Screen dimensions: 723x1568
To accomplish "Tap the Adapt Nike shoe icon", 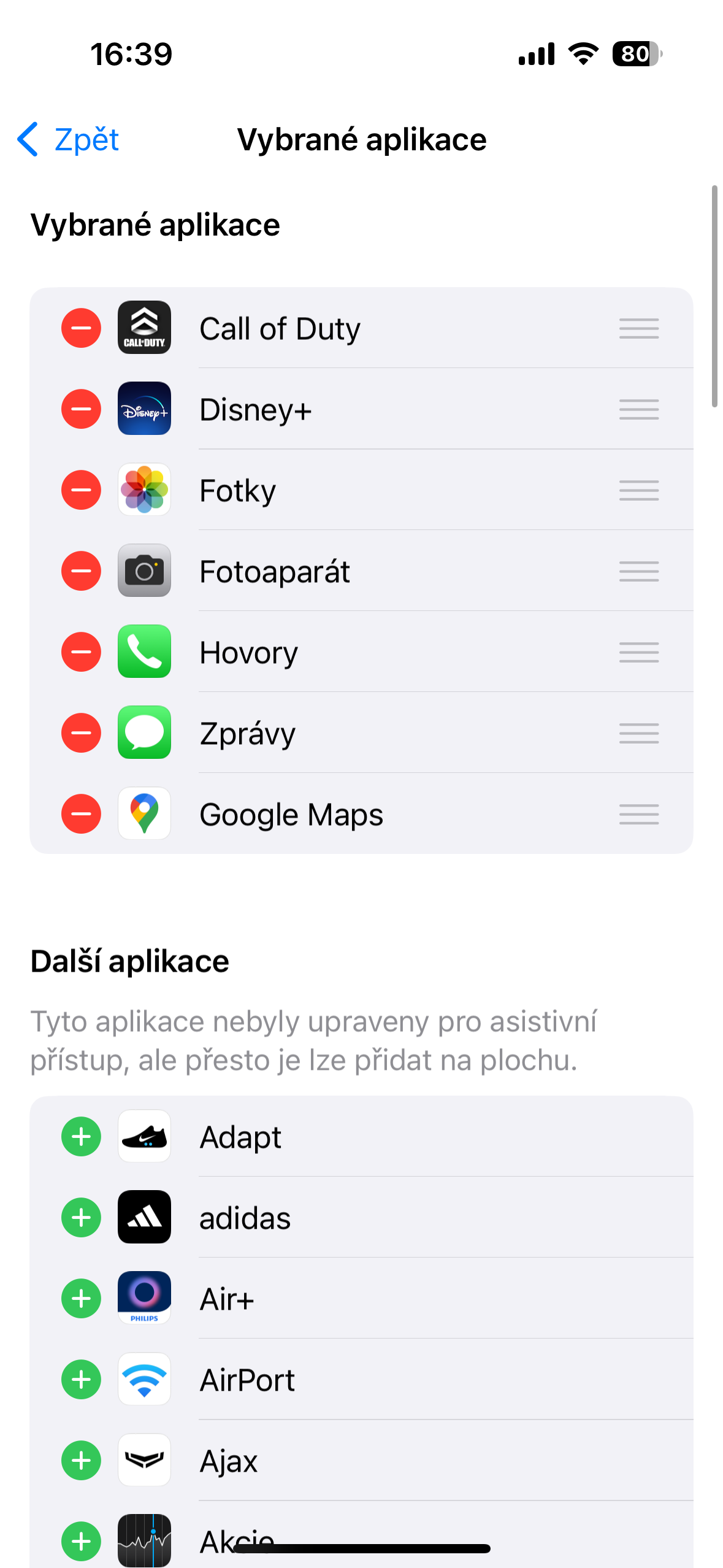I will (144, 1136).
